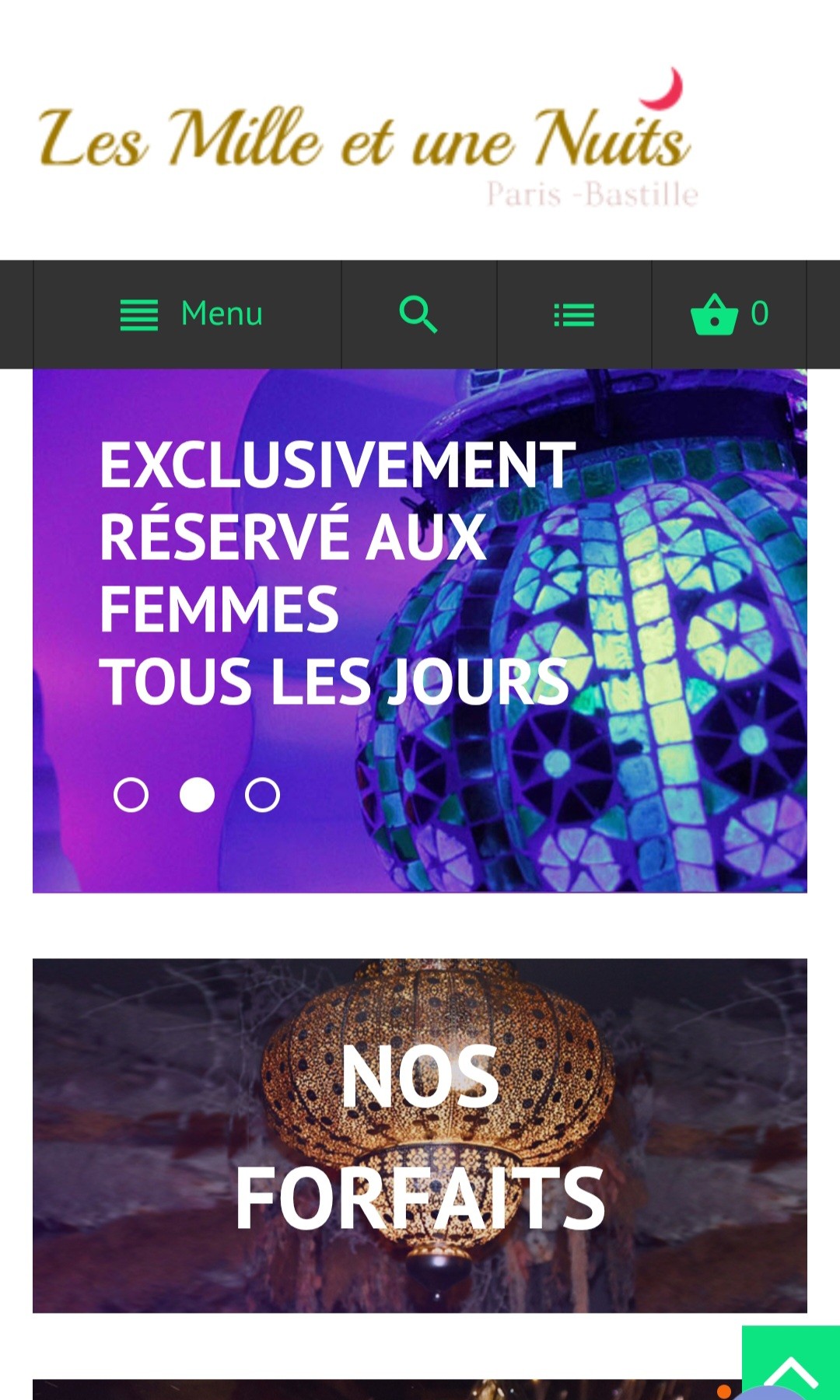Open the Nos Forfaits tile
The width and height of the screenshot is (840, 1400).
click(420, 1136)
